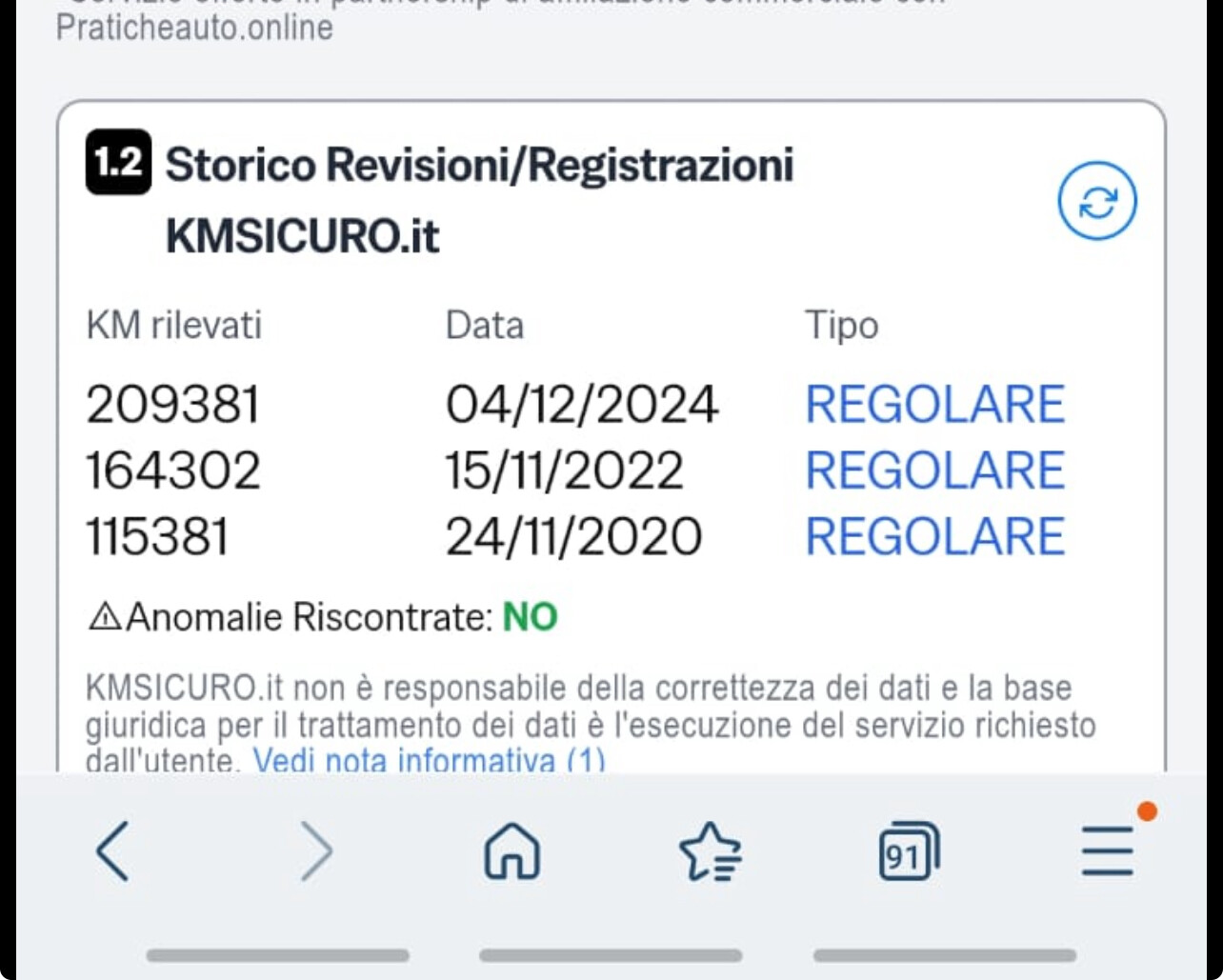Open the Vedi nota informativa link
Screen dimensions: 1223x980
pyautogui.click(x=429, y=762)
